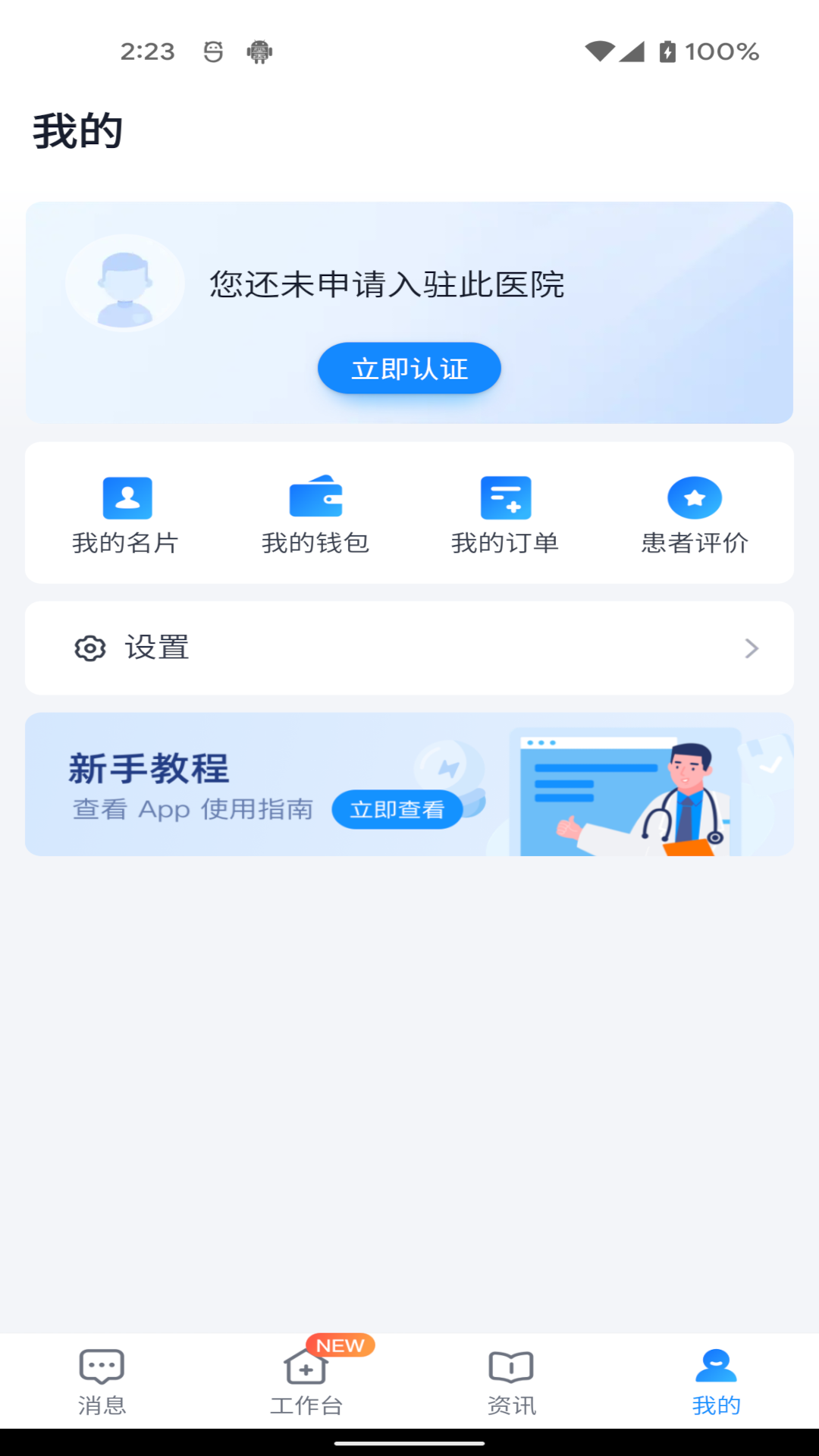Tap 立即查看 in the tutorial banner

point(397,809)
